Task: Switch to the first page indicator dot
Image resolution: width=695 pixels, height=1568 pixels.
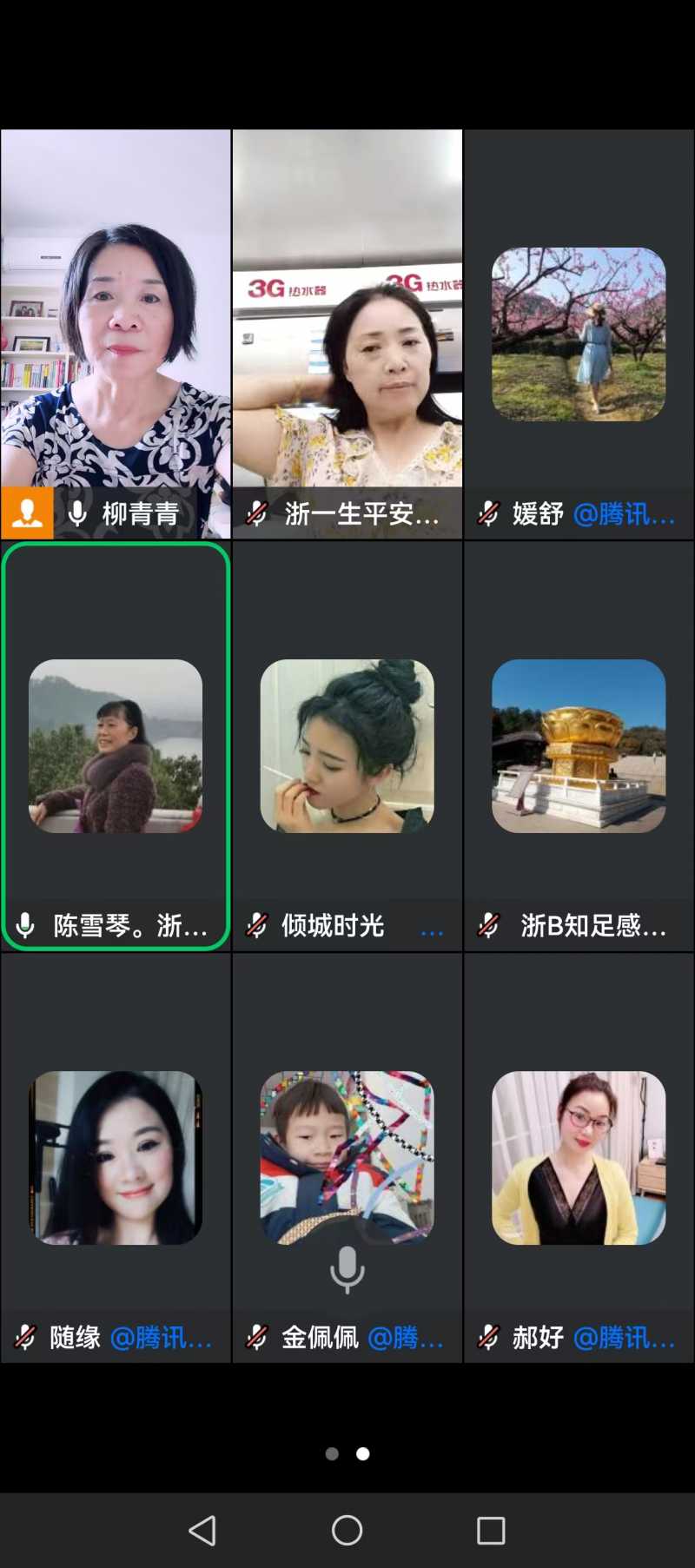Action: pyautogui.click(x=332, y=1453)
